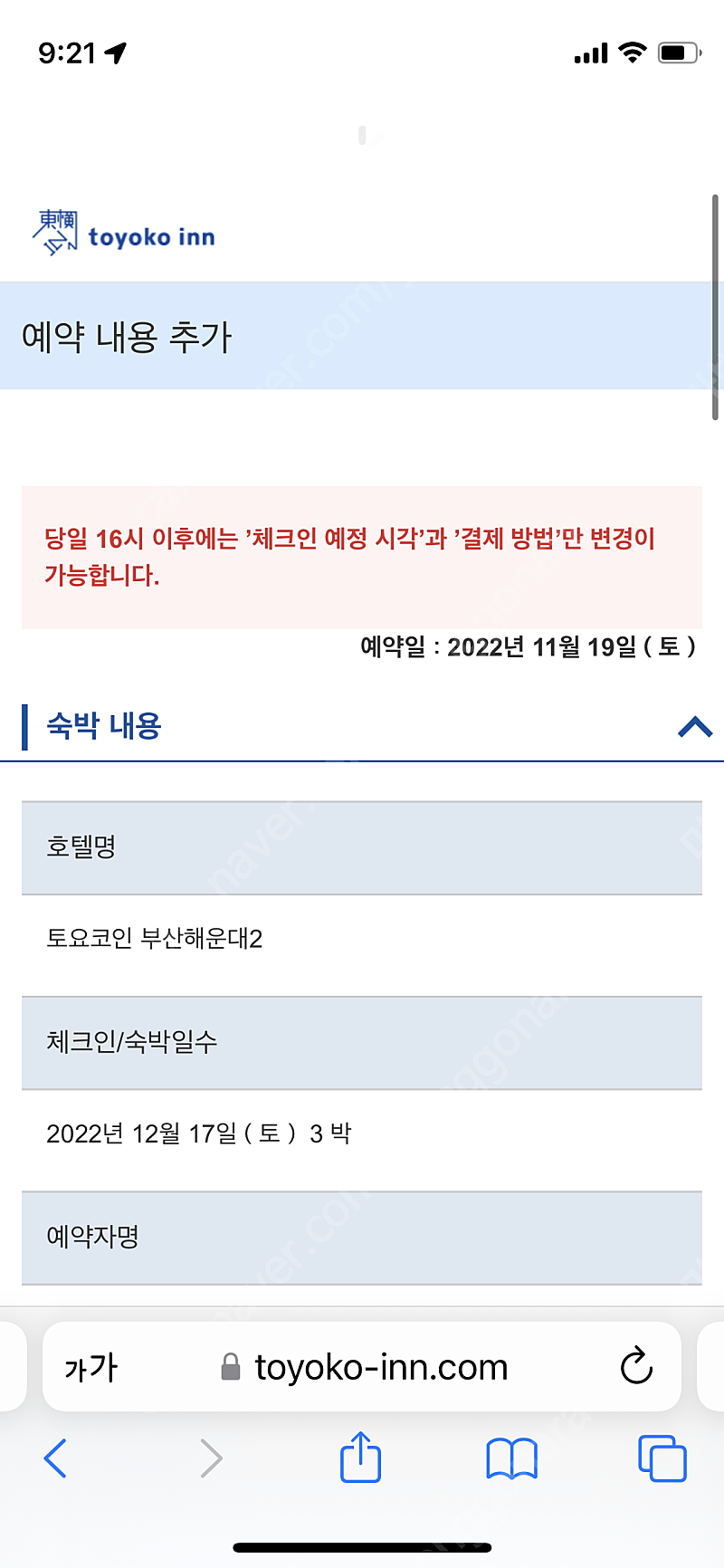Reload the toyoko-inn.com page
The height and width of the screenshot is (1568, 724).
coord(636,1366)
